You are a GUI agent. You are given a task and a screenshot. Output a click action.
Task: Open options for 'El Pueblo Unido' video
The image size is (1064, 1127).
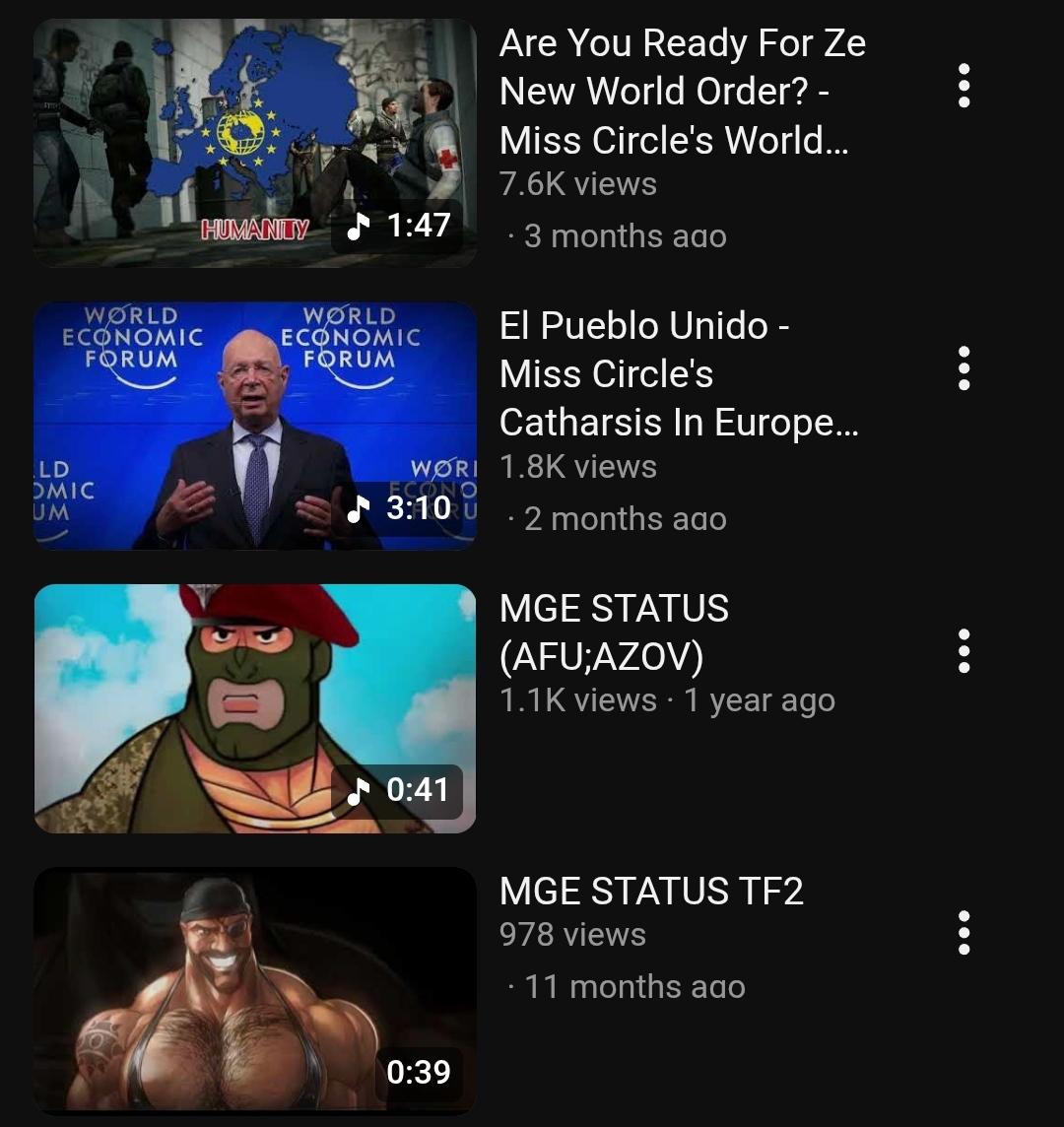point(964,368)
